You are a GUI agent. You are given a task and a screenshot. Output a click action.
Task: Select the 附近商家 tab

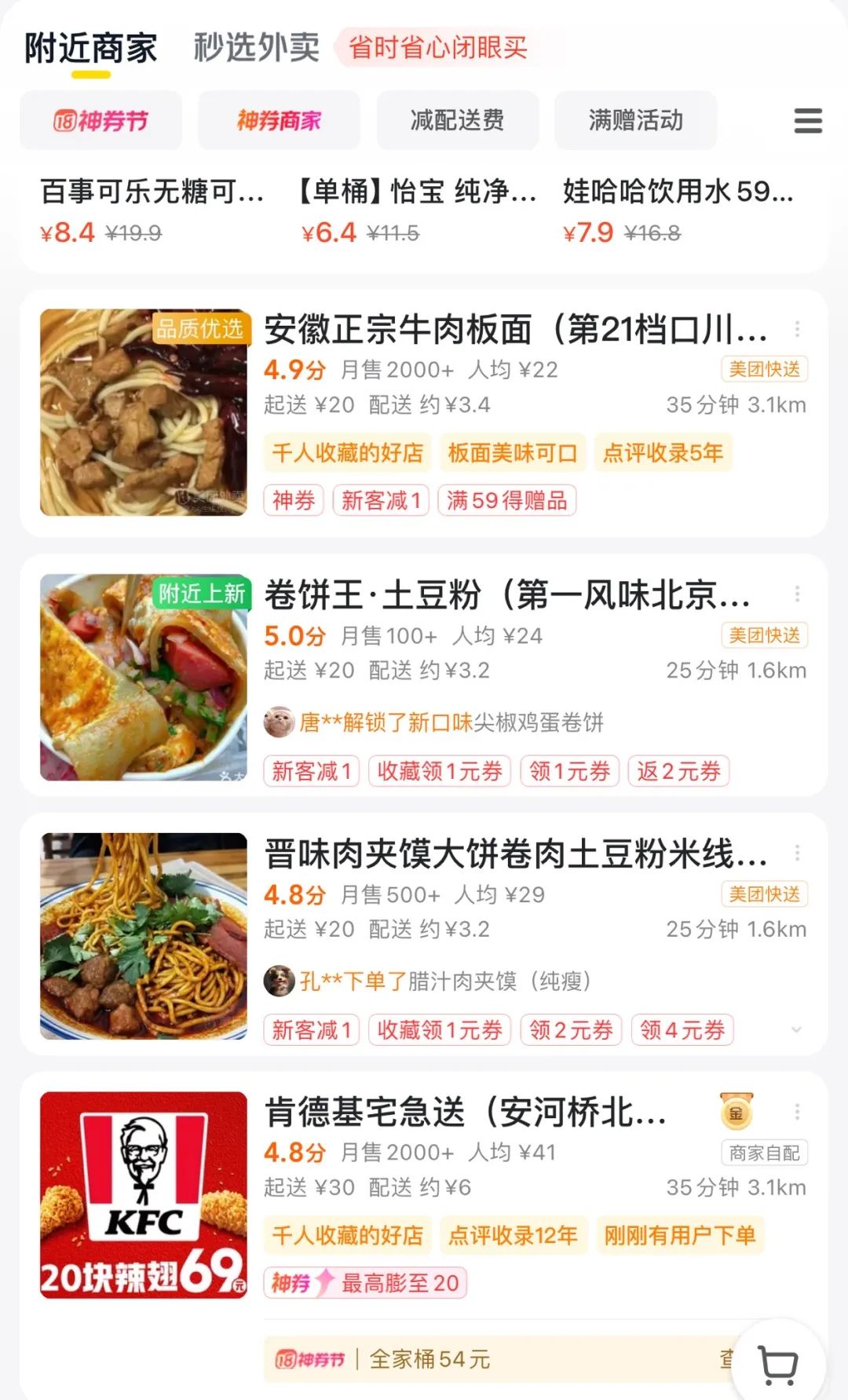click(x=91, y=48)
